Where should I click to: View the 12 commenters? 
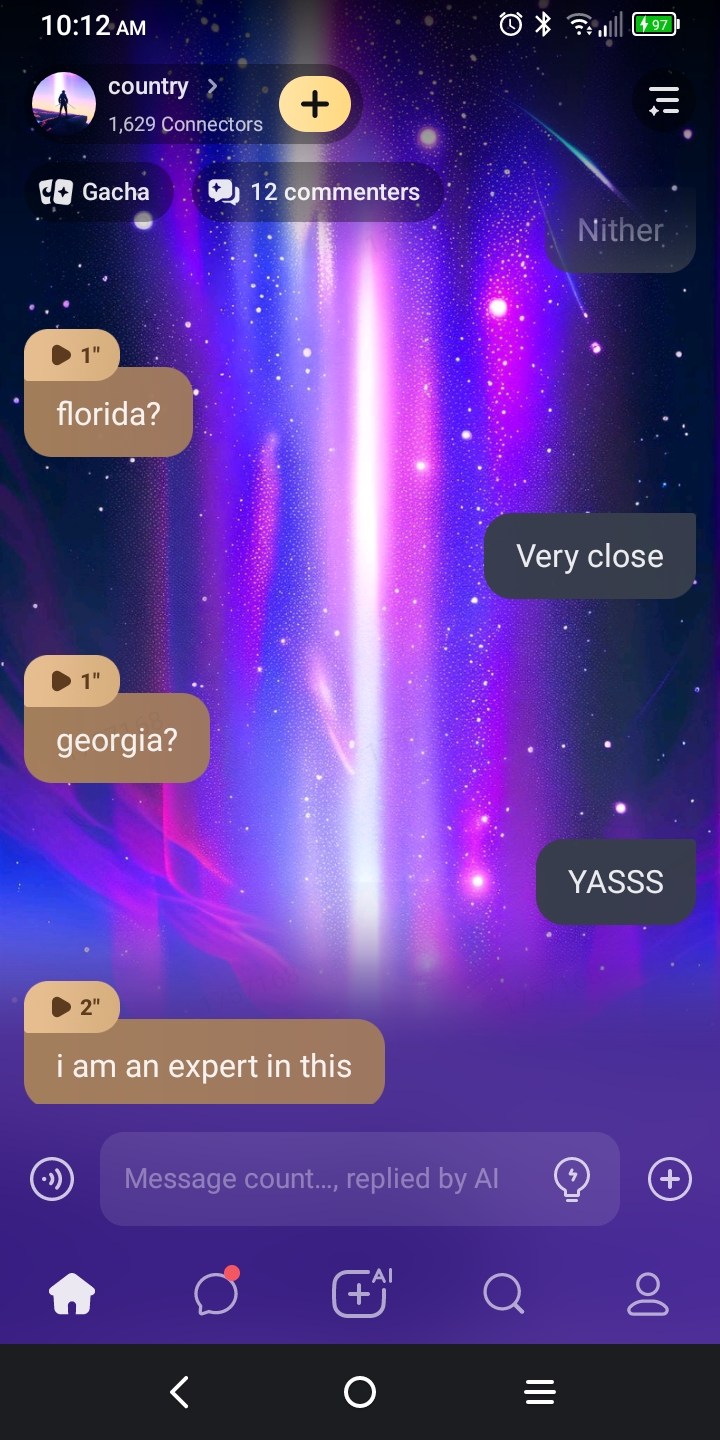tap(315, 192)
